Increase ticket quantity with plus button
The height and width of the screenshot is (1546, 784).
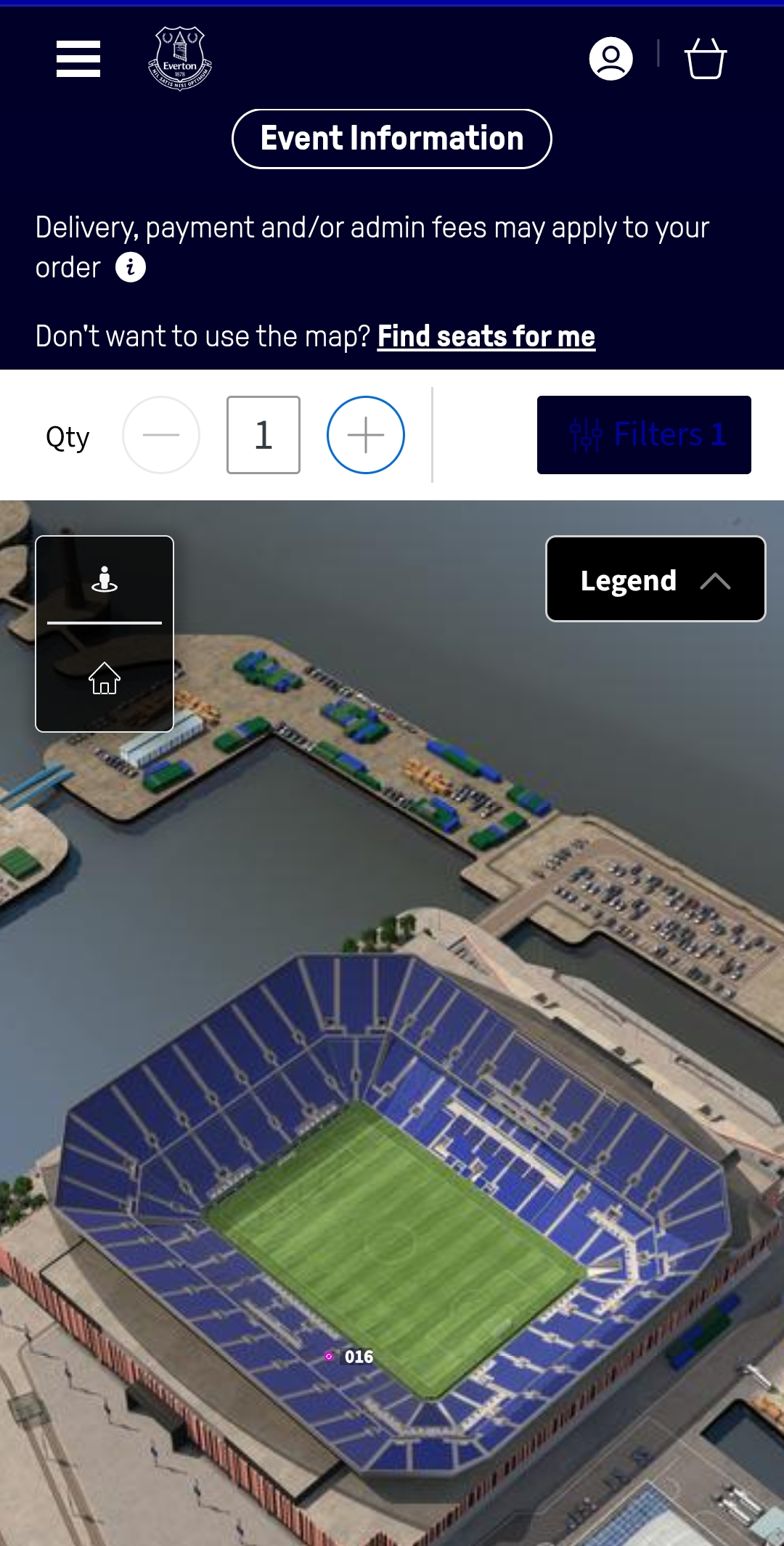pyautogui.click(x=366, y=435)
